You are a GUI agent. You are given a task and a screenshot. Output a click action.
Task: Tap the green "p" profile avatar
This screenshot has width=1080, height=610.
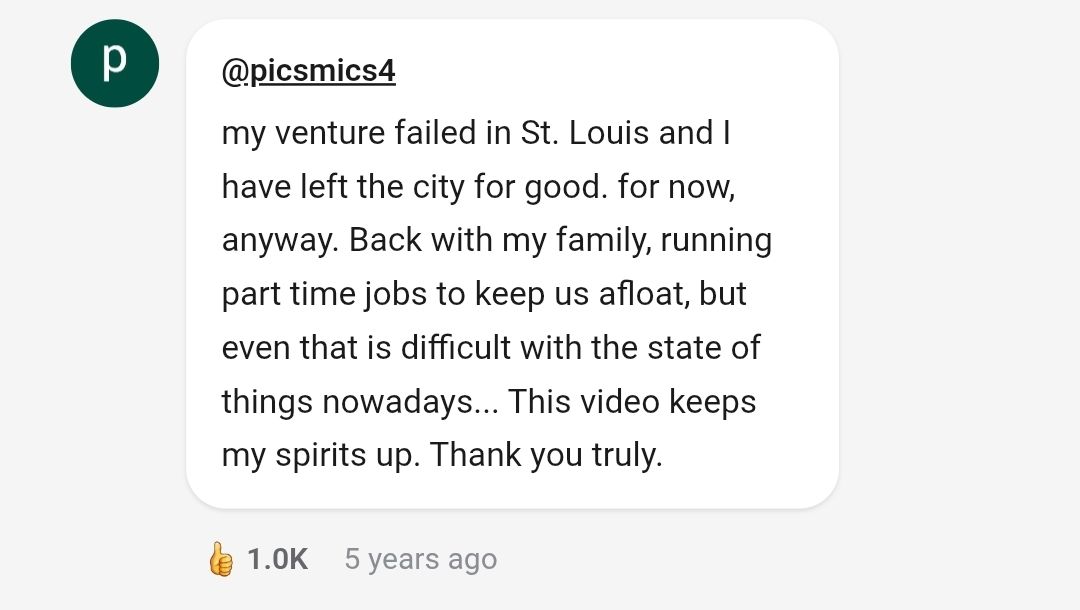coord(115,63)
